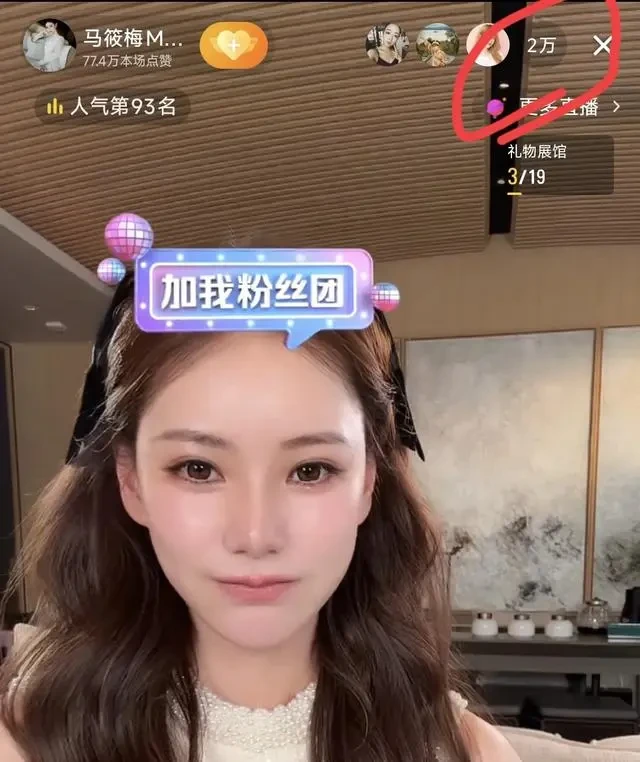640x762 pixels.
Task: Open streamer 马筱梅's profile avatar
Action: 48,45
